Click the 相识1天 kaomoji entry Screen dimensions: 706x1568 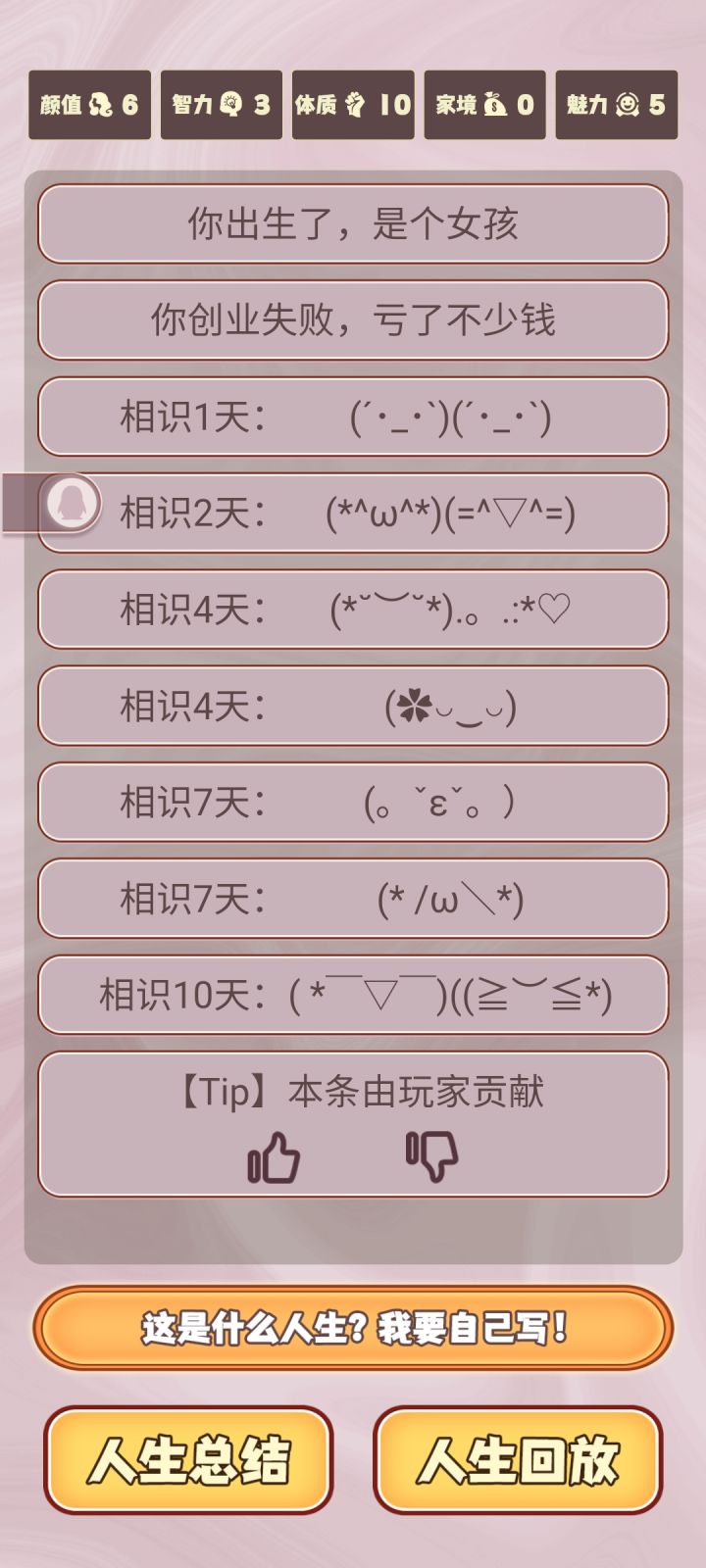coord(353,416)
